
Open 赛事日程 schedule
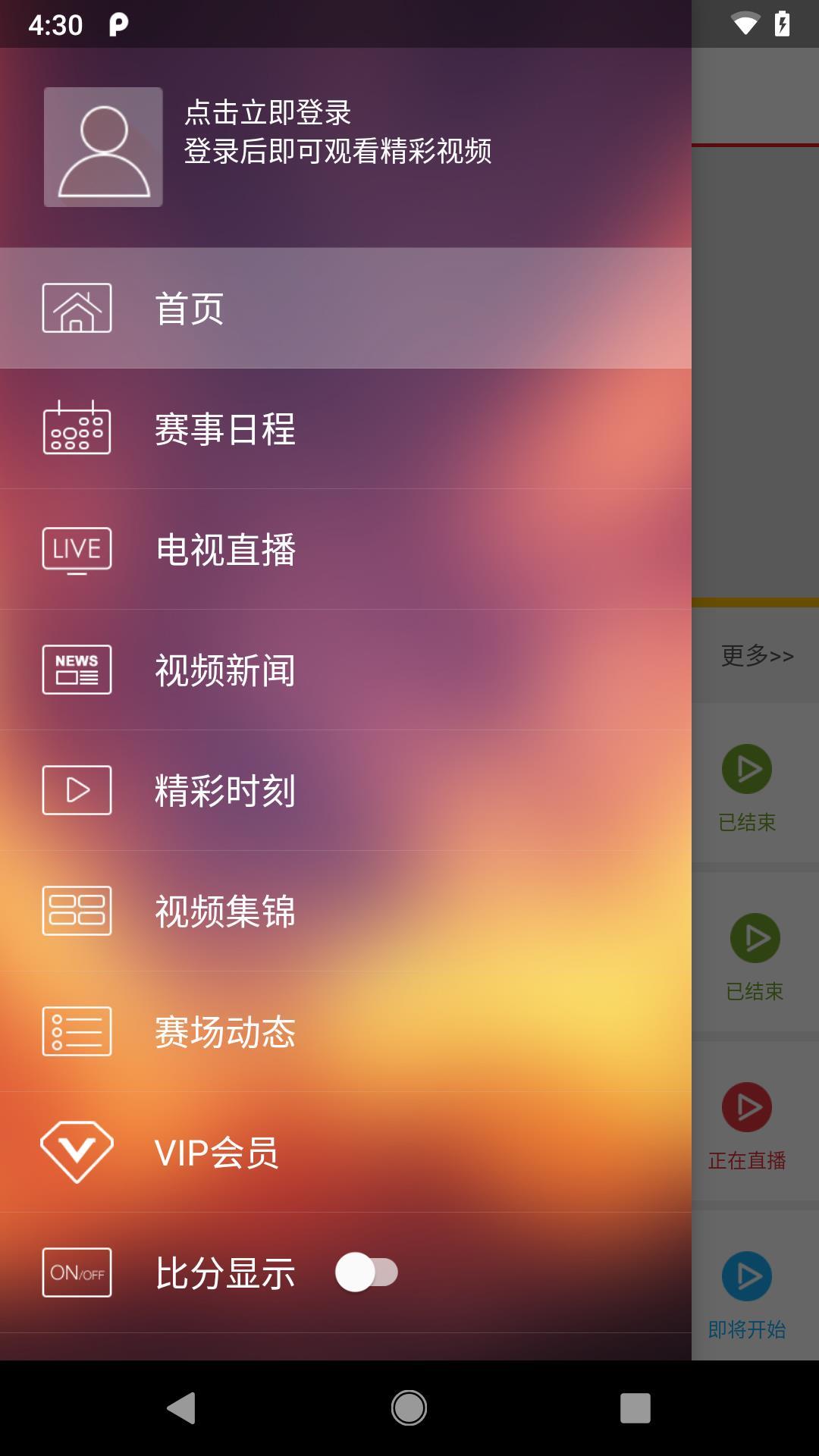(345, 428)
